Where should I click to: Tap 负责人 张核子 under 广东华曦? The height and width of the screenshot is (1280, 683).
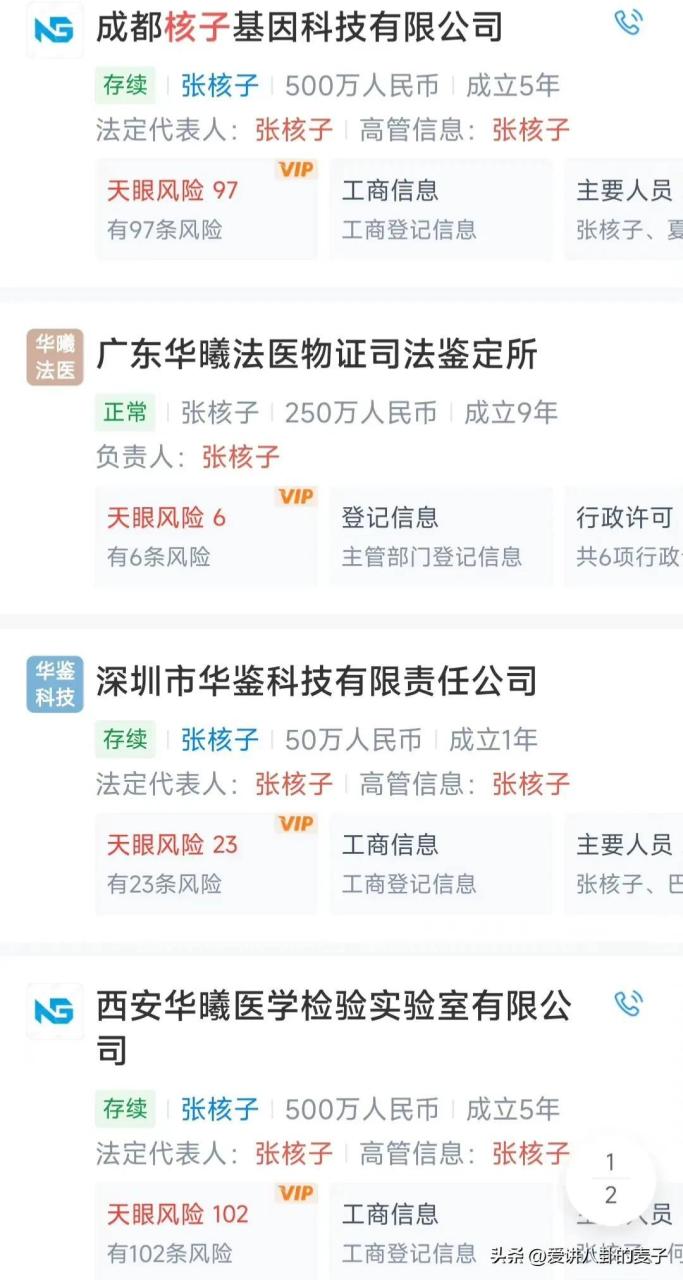point(241,457)
